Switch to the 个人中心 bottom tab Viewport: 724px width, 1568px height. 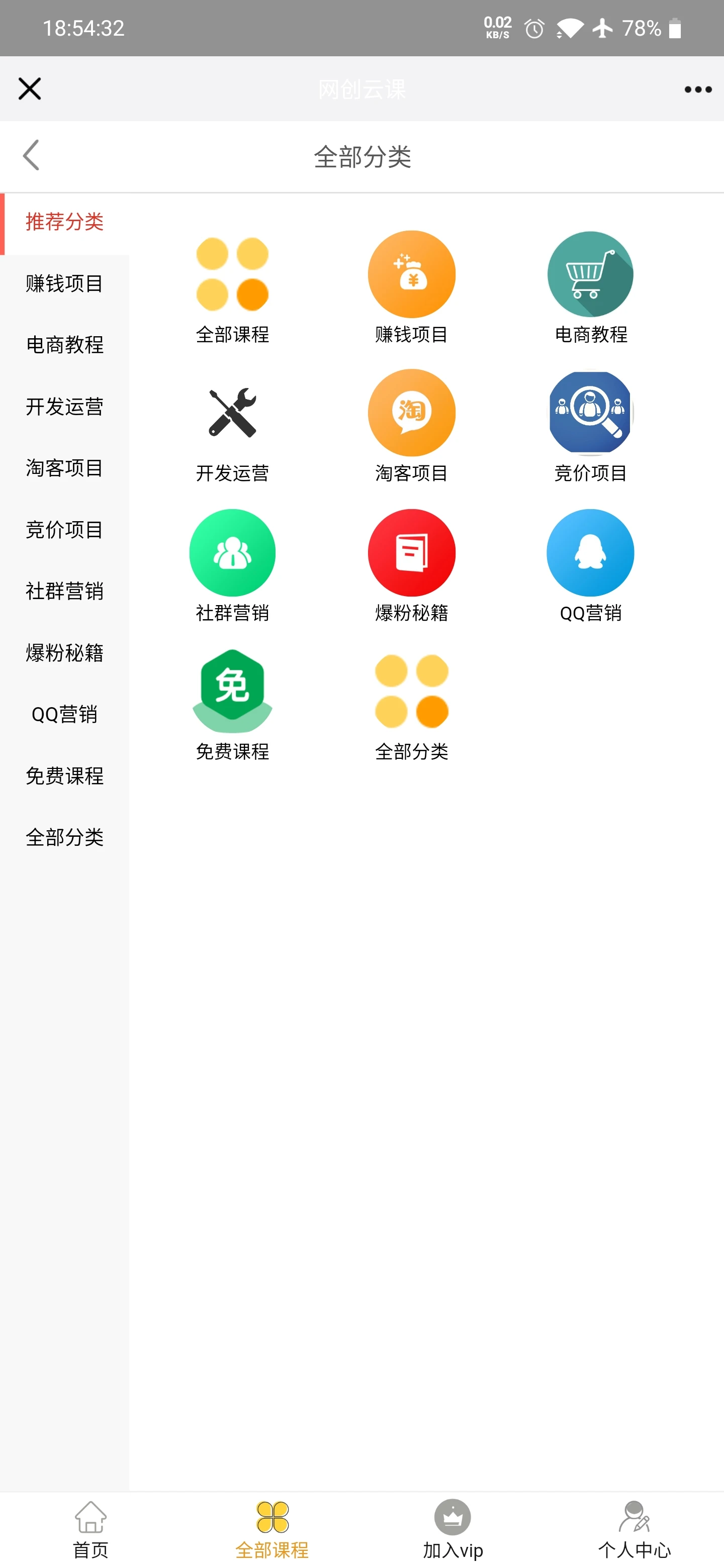click(x=634, y=1530)
